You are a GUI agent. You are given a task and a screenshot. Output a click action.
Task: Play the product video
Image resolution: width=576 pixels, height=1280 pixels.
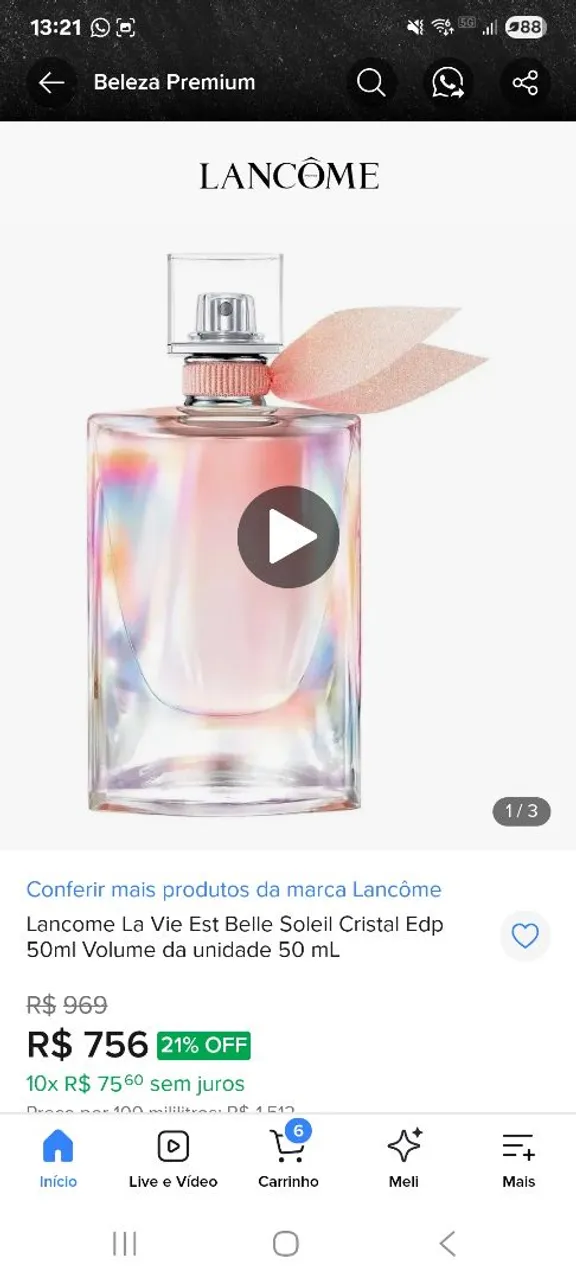(288, 537)
